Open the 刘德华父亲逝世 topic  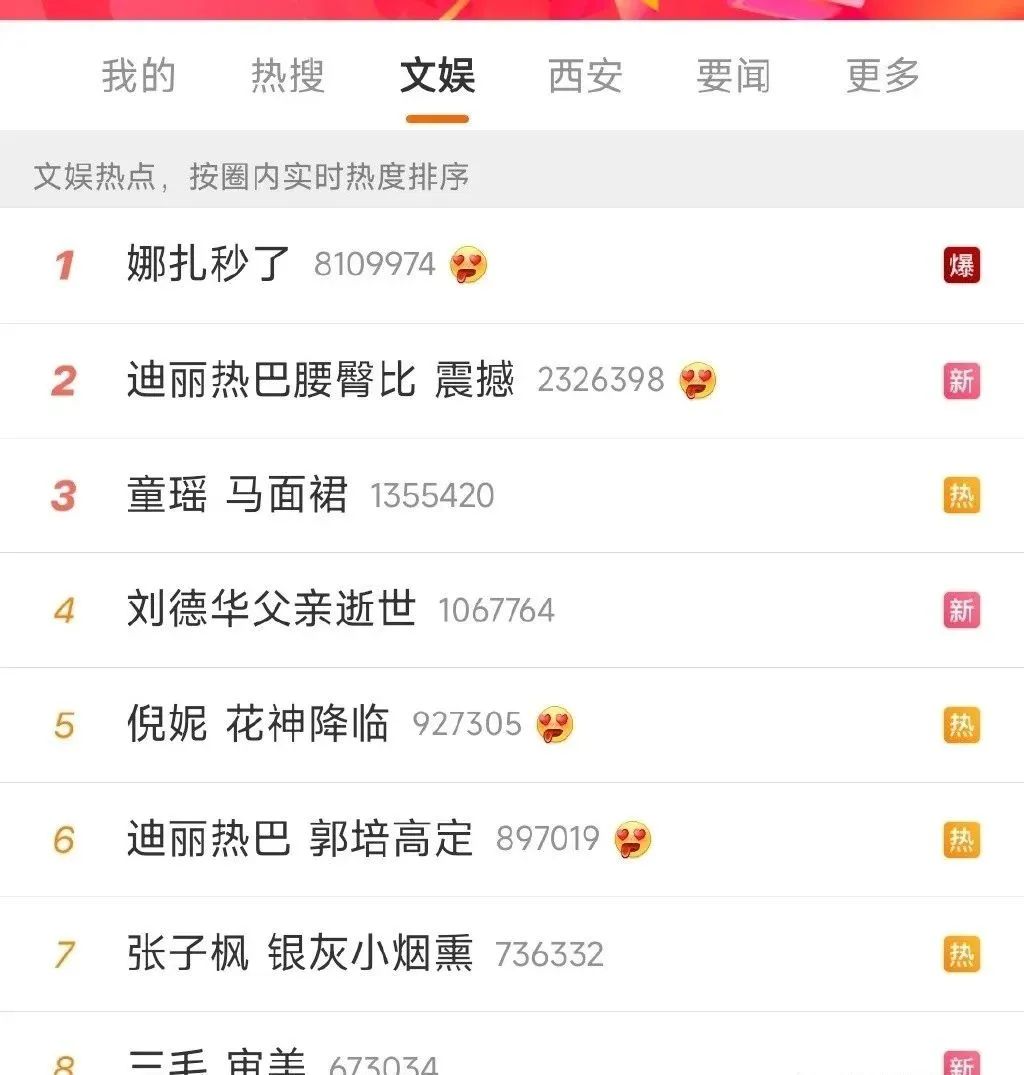click(271, 609)
